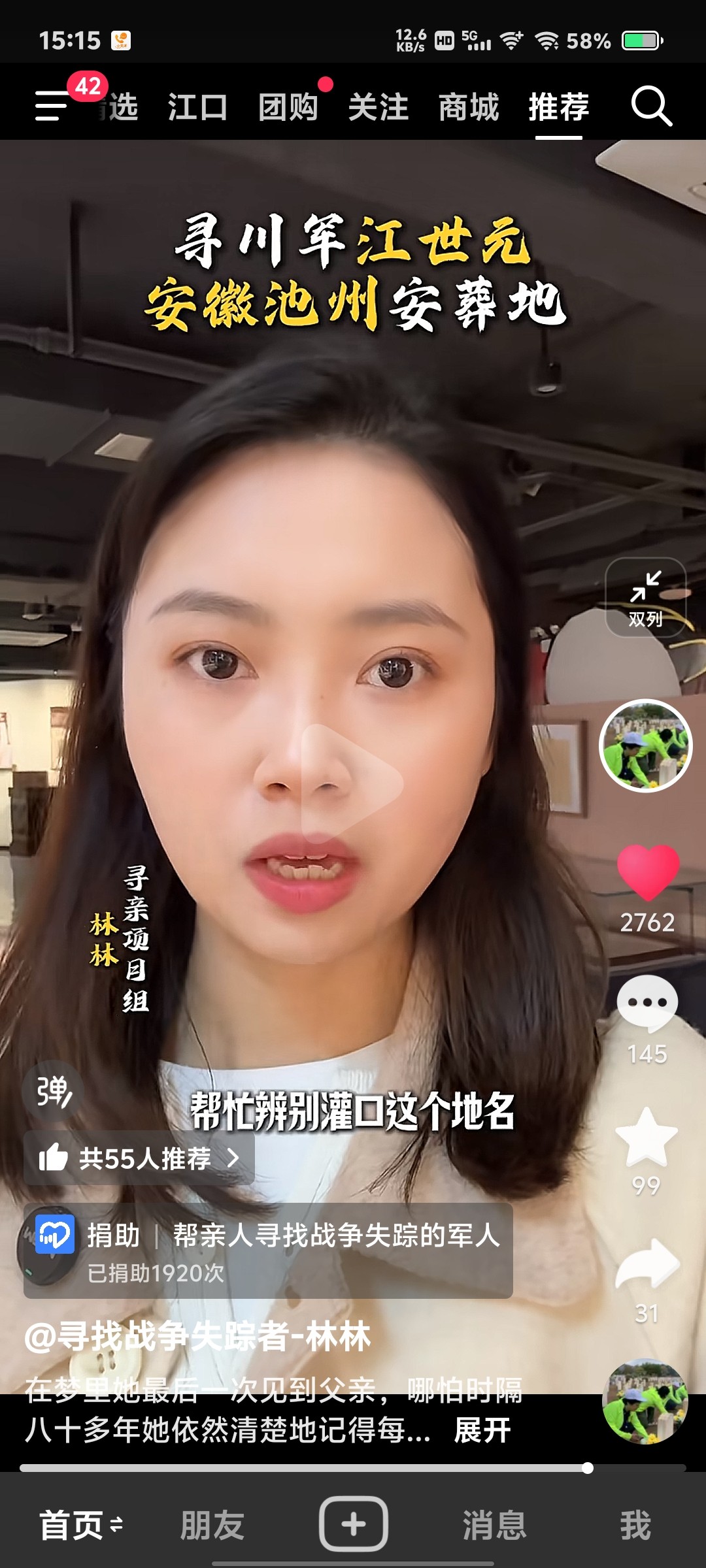Open the search magnifier icon
This screenshot has width=706, height=1568.
click(x=651, y=106)
